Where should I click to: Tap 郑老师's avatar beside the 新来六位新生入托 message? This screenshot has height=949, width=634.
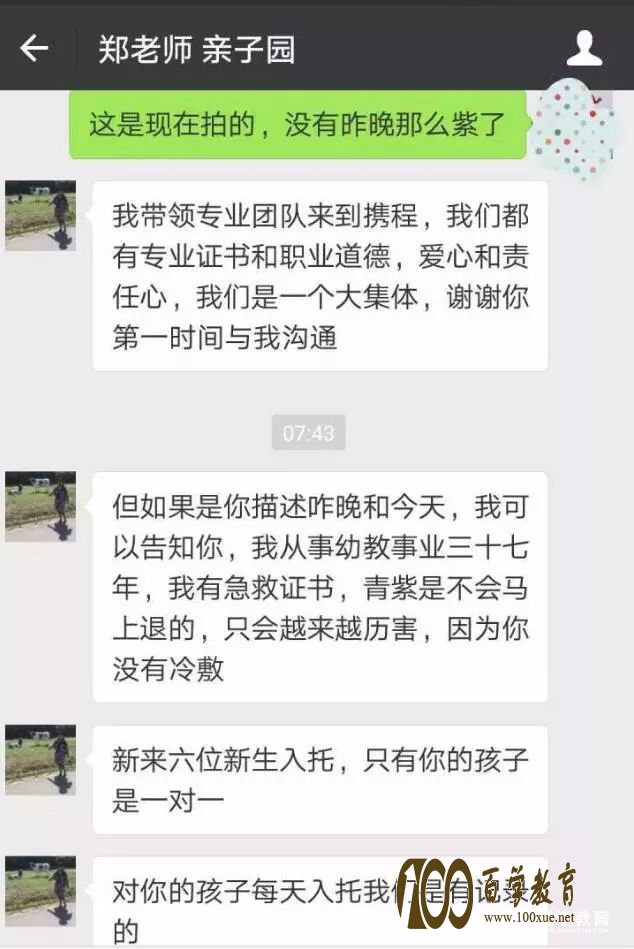click(40, 759)
